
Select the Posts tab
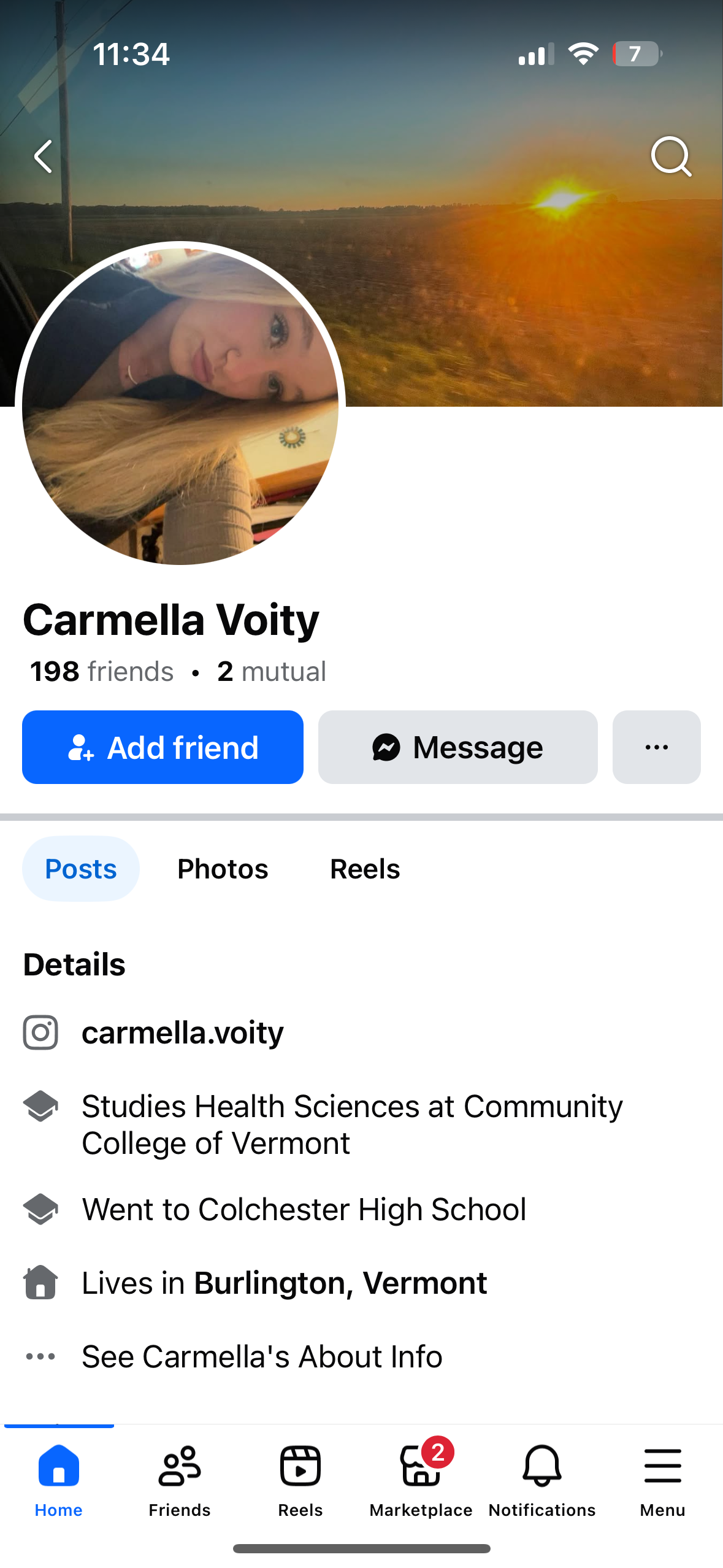(81, 869)
